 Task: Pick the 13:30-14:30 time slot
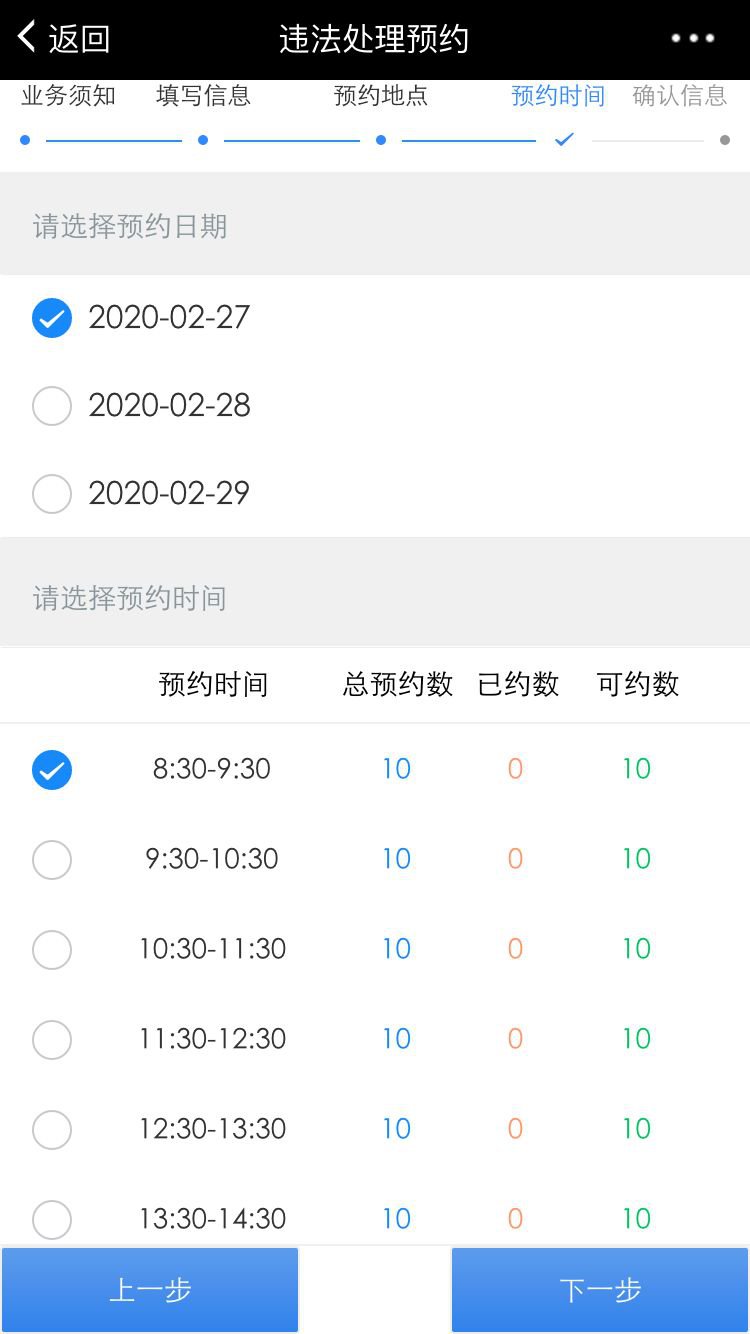pyautogui.click(x=52, y=1220)
